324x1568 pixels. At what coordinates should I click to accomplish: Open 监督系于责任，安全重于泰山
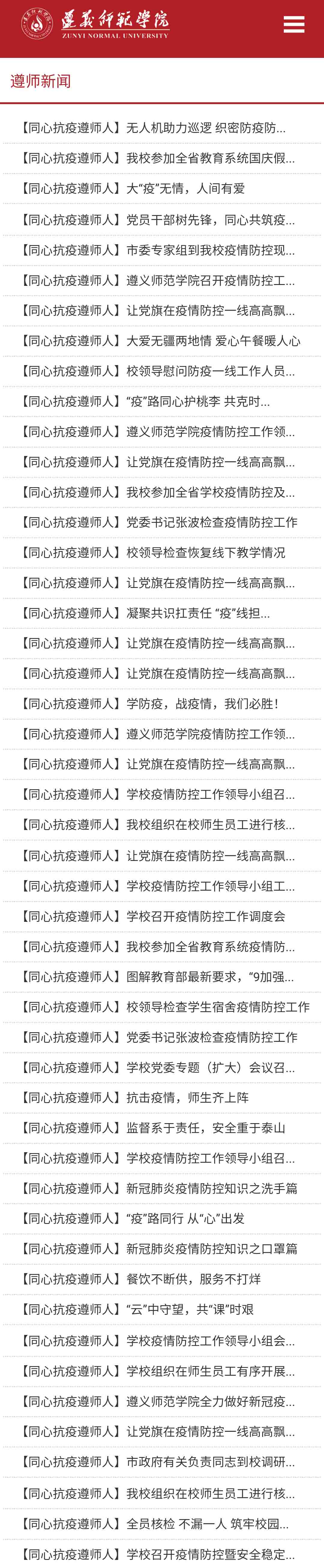[152, 1128]
